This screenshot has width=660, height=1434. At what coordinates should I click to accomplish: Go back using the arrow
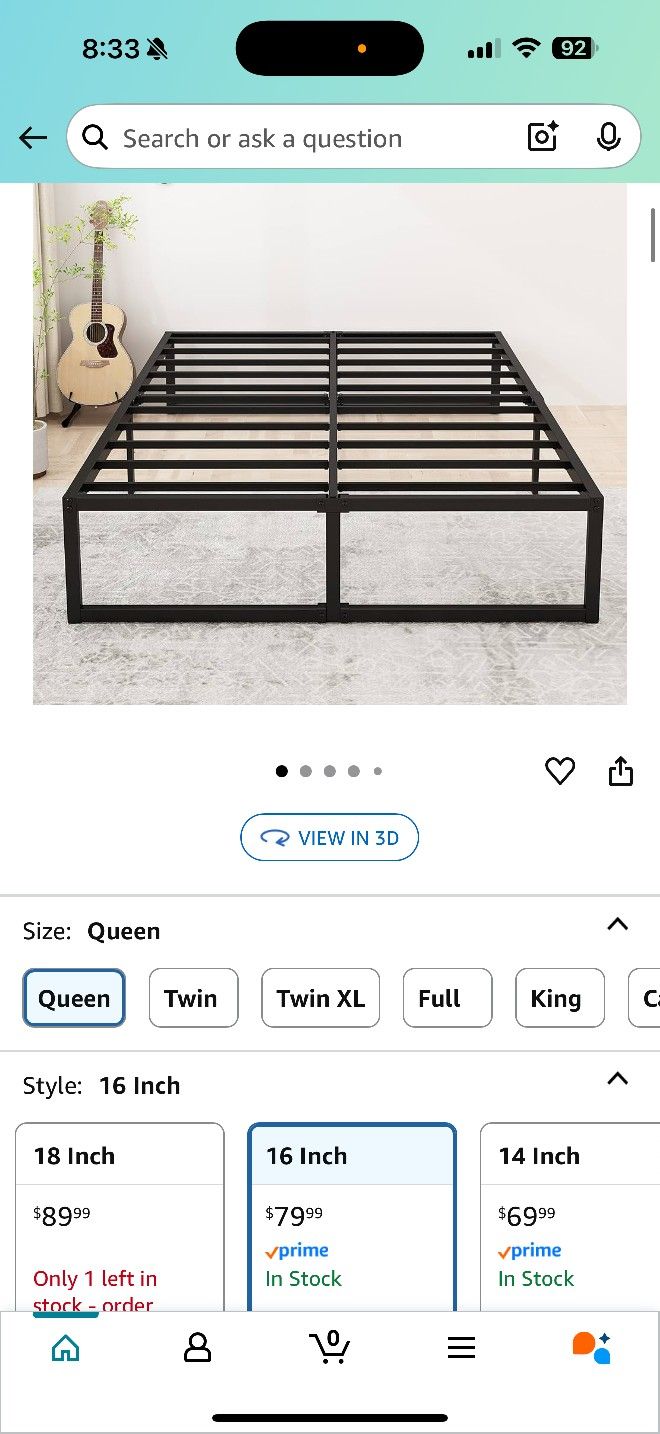coord(33,138)
